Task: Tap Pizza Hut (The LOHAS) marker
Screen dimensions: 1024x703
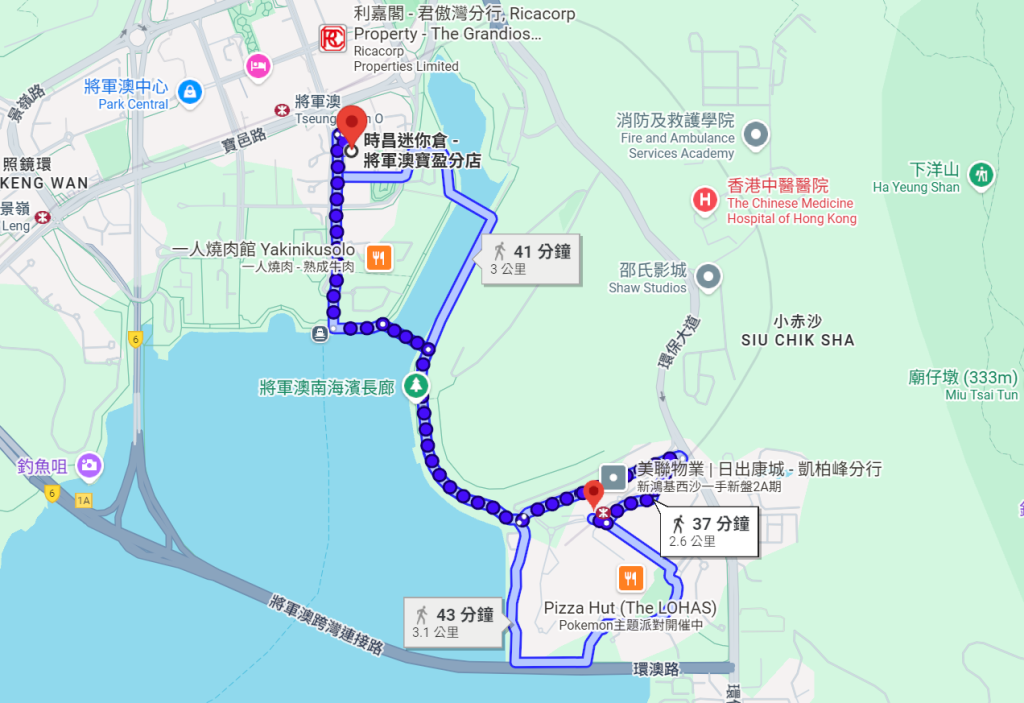Action: tap(630, 577)
